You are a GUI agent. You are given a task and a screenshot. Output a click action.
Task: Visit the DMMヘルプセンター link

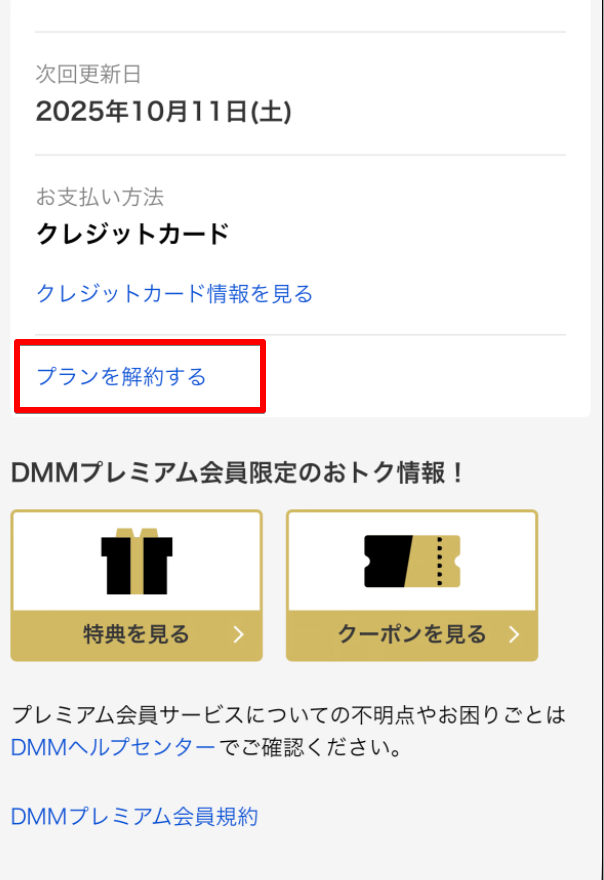[113, 747]
